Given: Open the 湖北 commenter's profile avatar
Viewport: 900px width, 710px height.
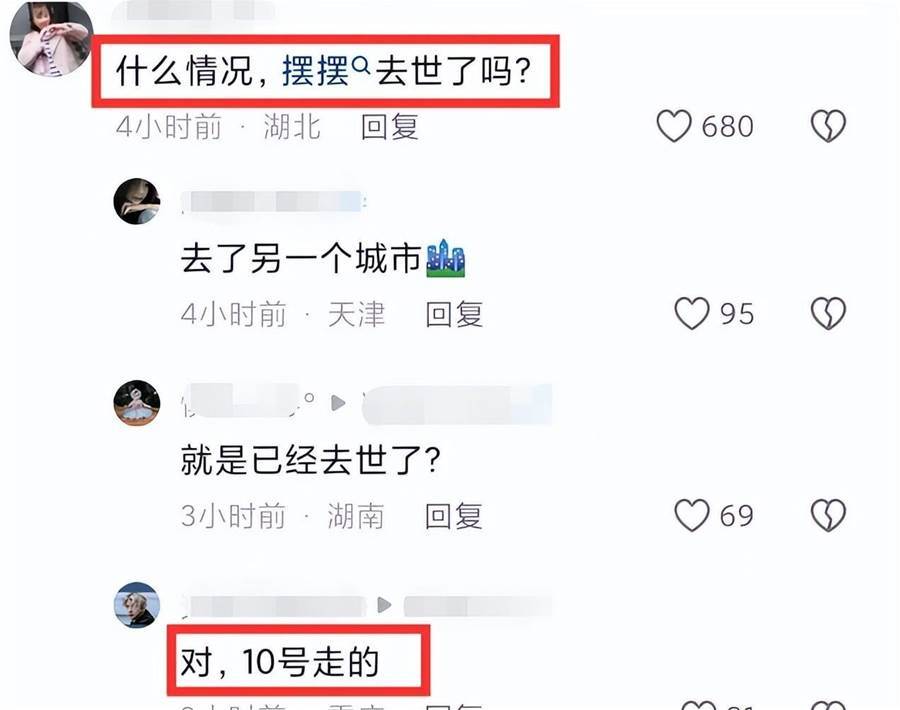Looking at the screenshot, I should [50, 38].
